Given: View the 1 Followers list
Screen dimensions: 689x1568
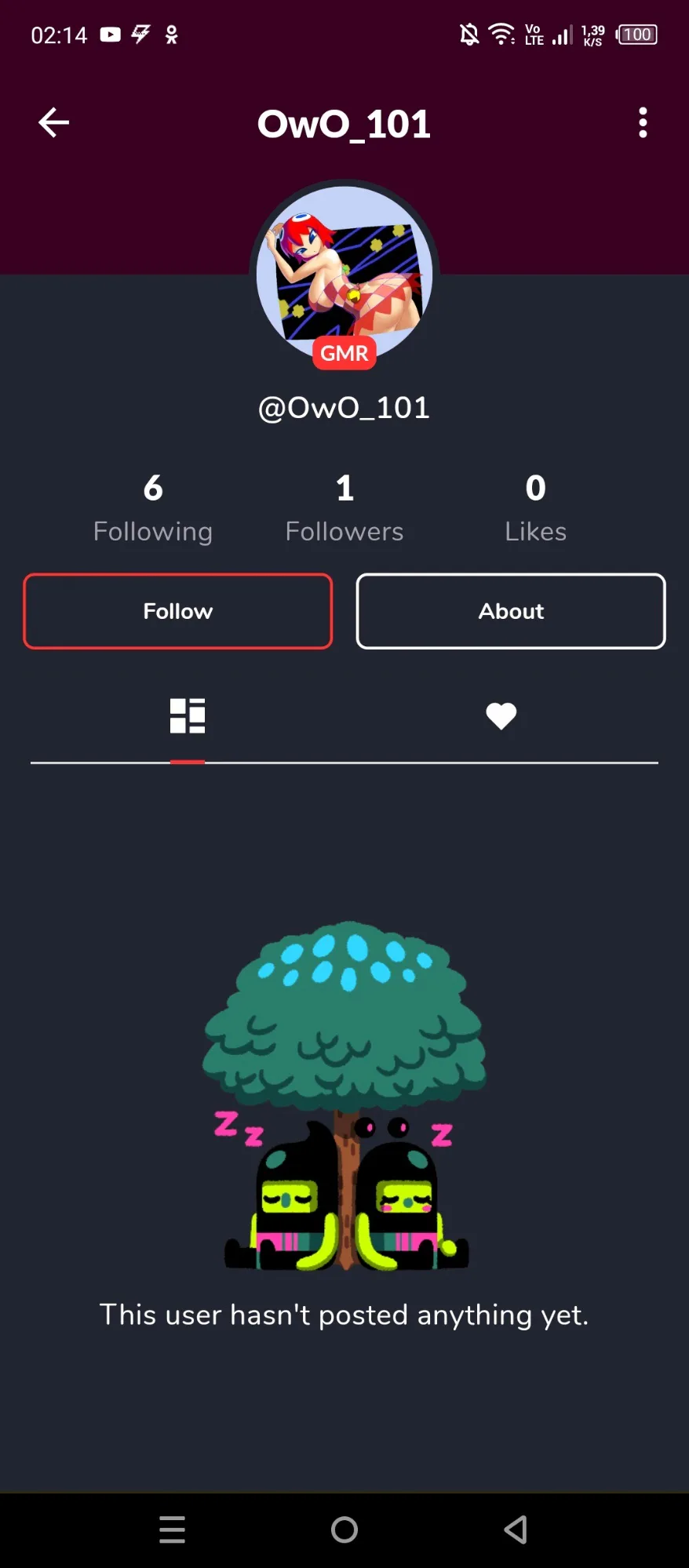Looking at the screenshot, I should [344, 508].
